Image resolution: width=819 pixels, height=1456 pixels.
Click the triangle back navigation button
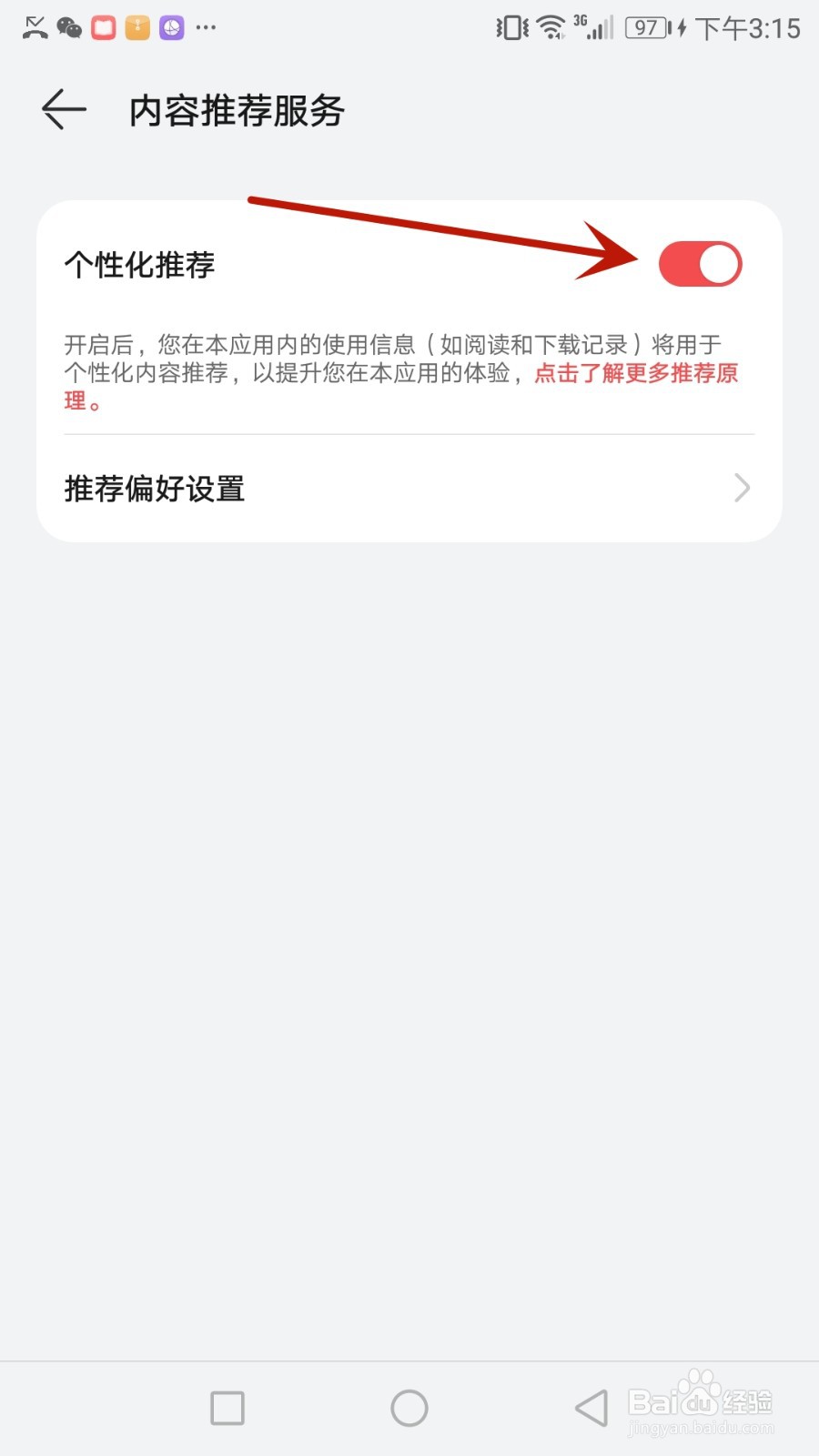pos(591,1406)
